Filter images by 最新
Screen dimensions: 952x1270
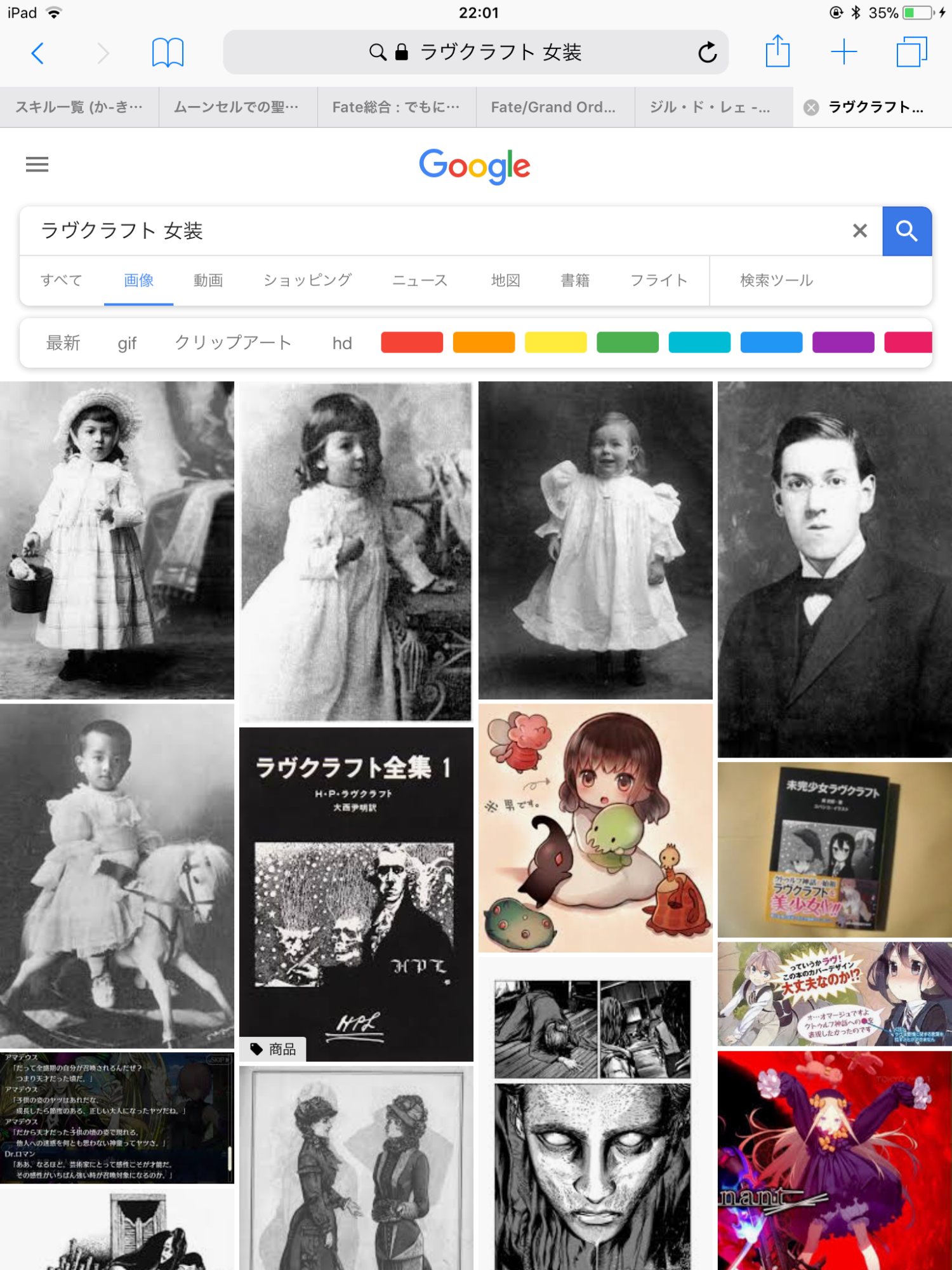(63, 344)
